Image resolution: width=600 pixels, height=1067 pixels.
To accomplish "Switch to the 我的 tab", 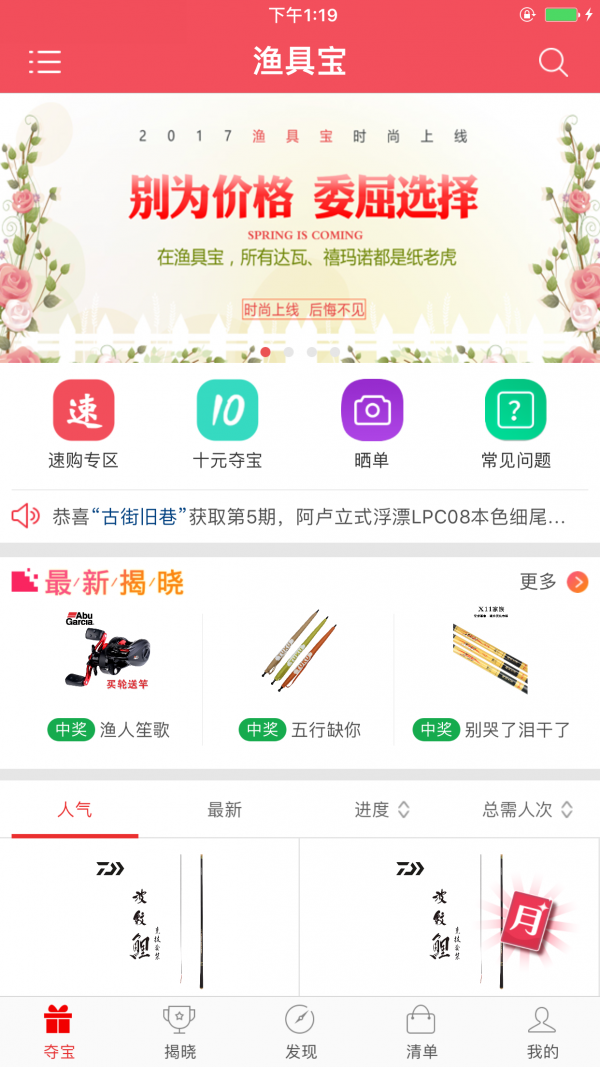I will 542,1032.
